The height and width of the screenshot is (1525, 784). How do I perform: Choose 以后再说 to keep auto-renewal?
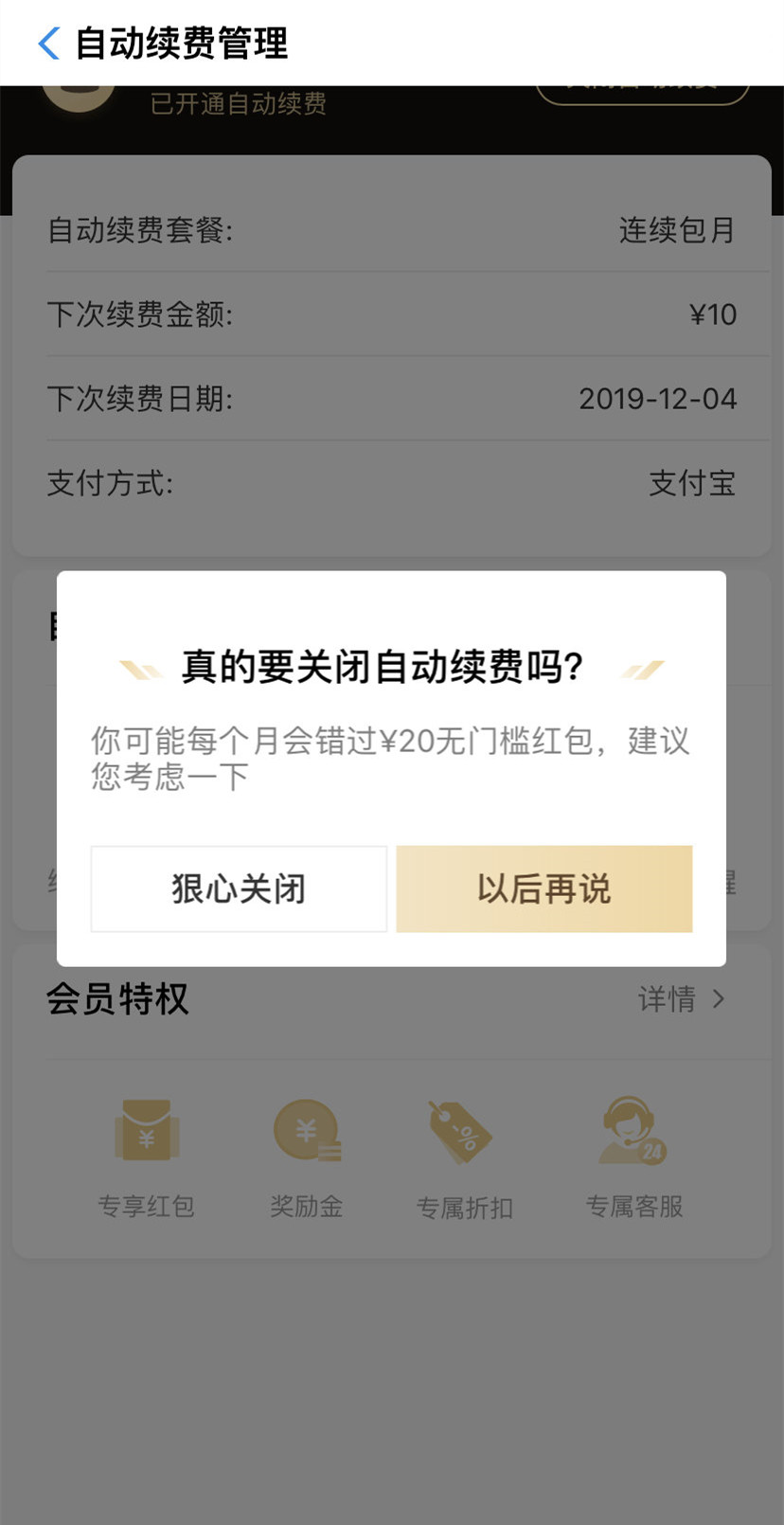click(544, 888)
